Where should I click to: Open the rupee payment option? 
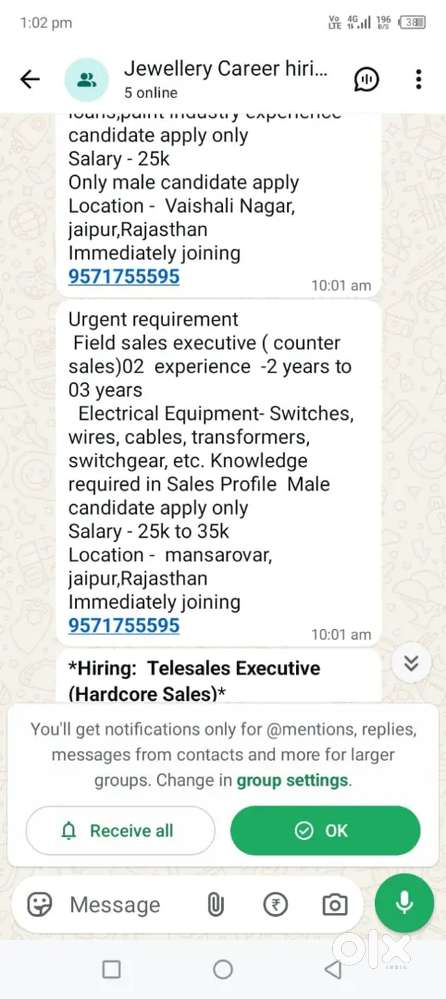276,905
